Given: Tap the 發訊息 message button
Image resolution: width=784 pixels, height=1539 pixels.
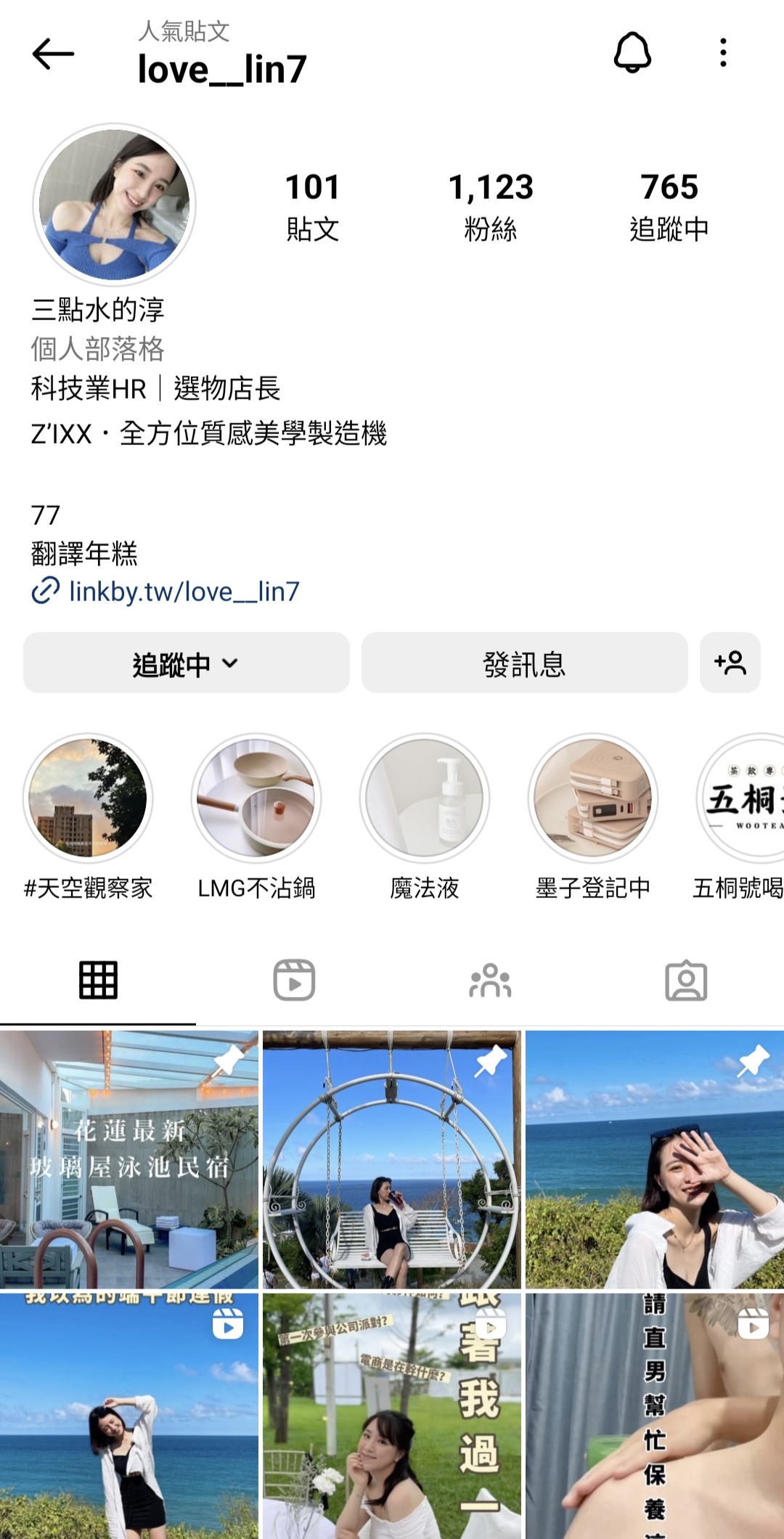Looking at the screenshot, I should [524, 663].
